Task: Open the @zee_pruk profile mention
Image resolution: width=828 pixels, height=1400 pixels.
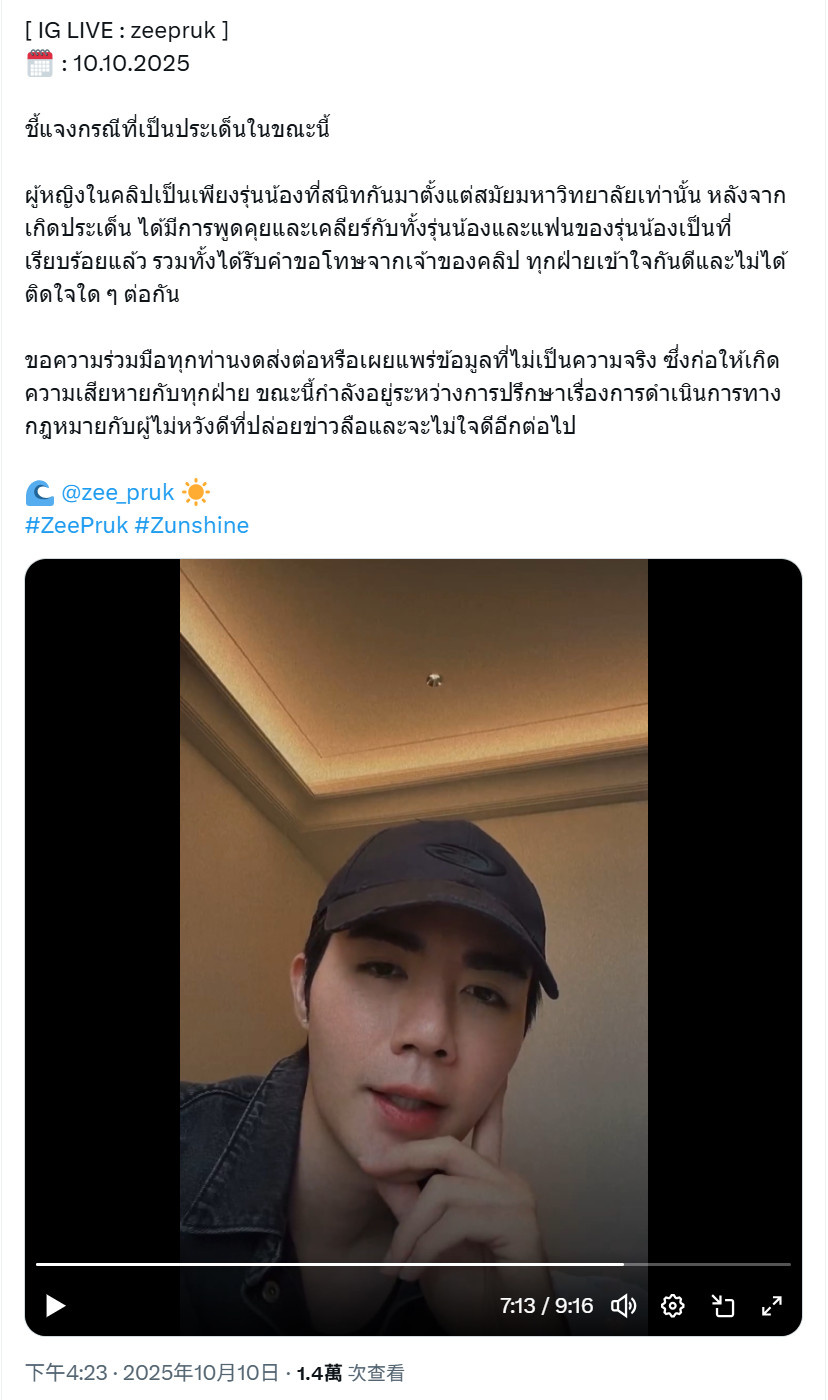Action: tap(117, 492)
